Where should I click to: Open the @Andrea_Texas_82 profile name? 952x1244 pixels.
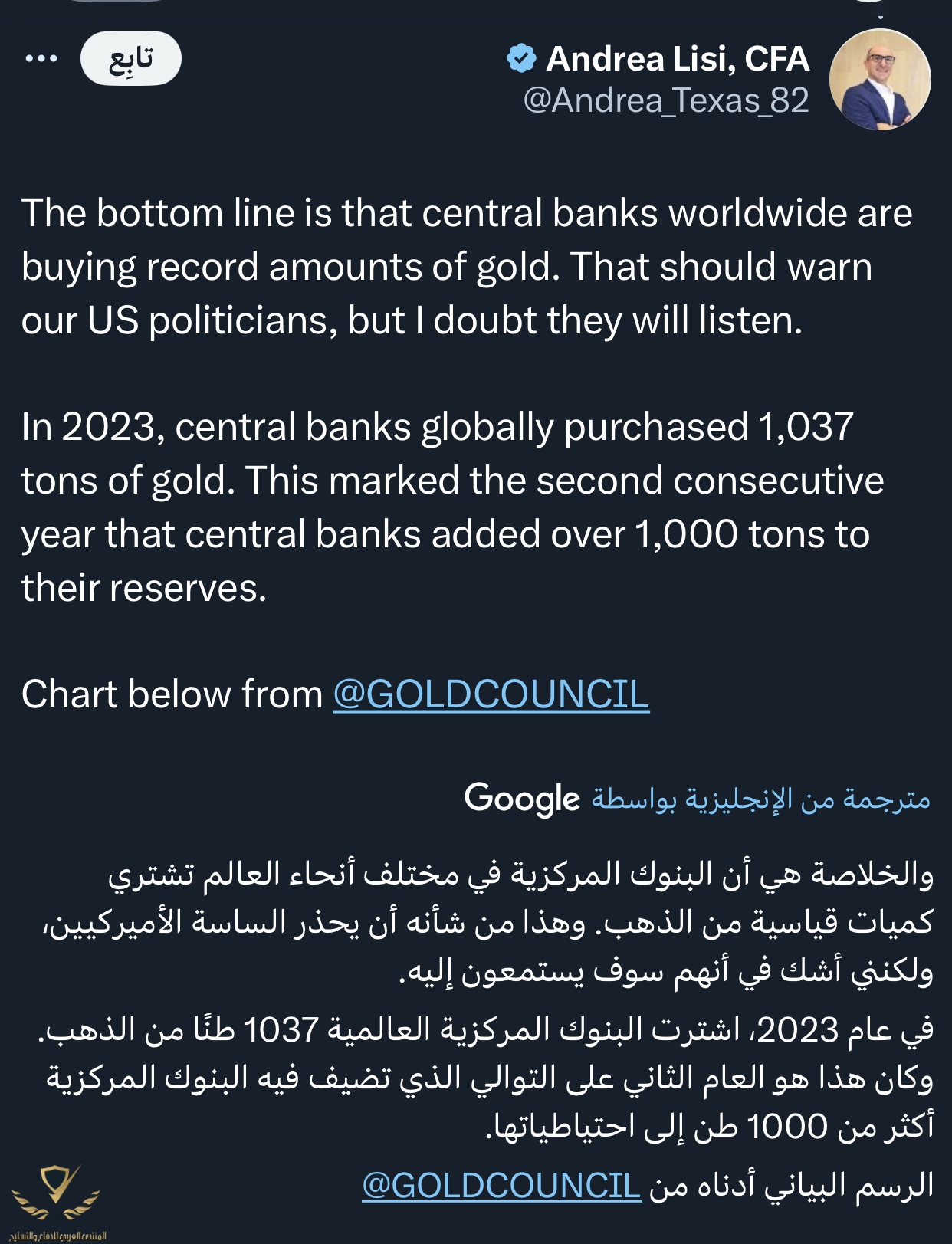pyautogui.click(x=665, y=100)
